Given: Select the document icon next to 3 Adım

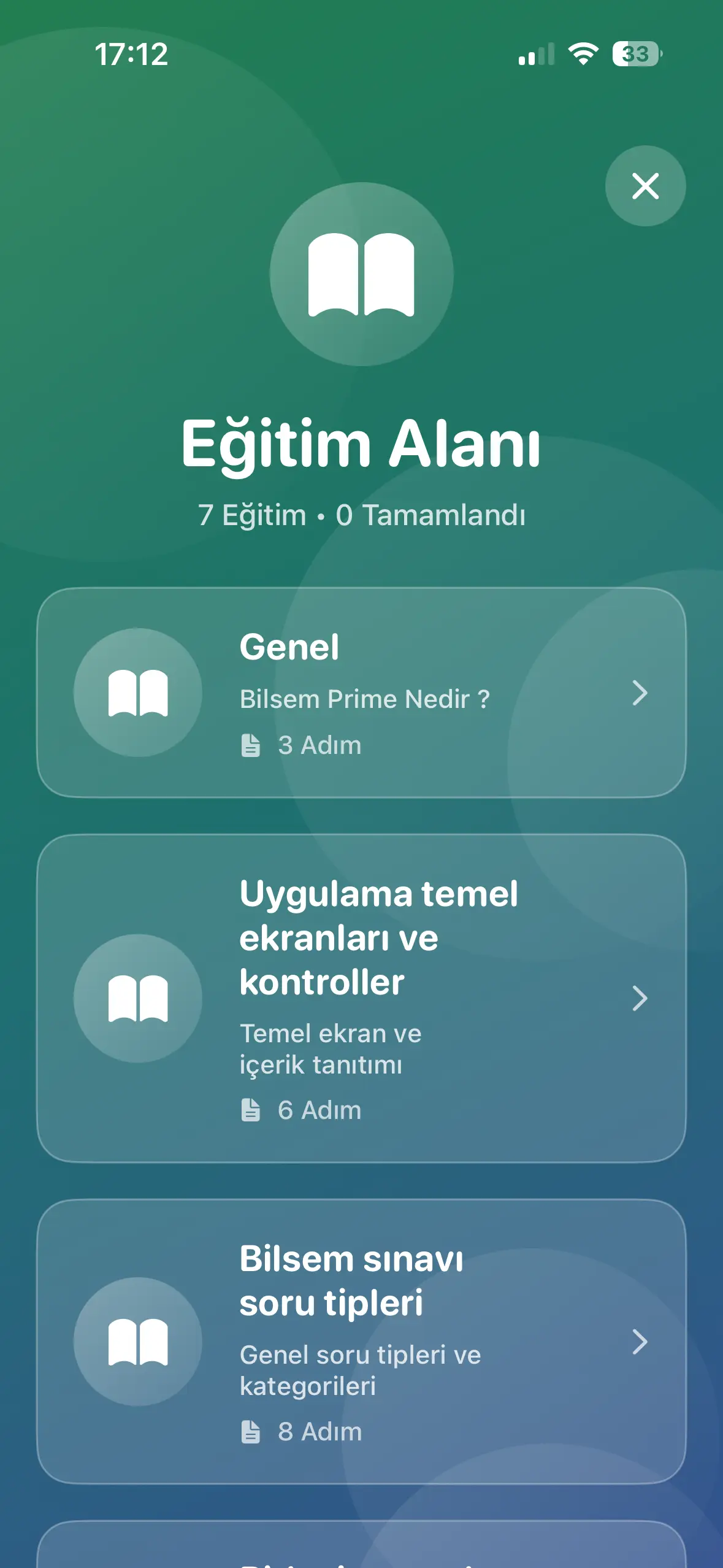Looking at the screenshot, I should tap(251, 746).
